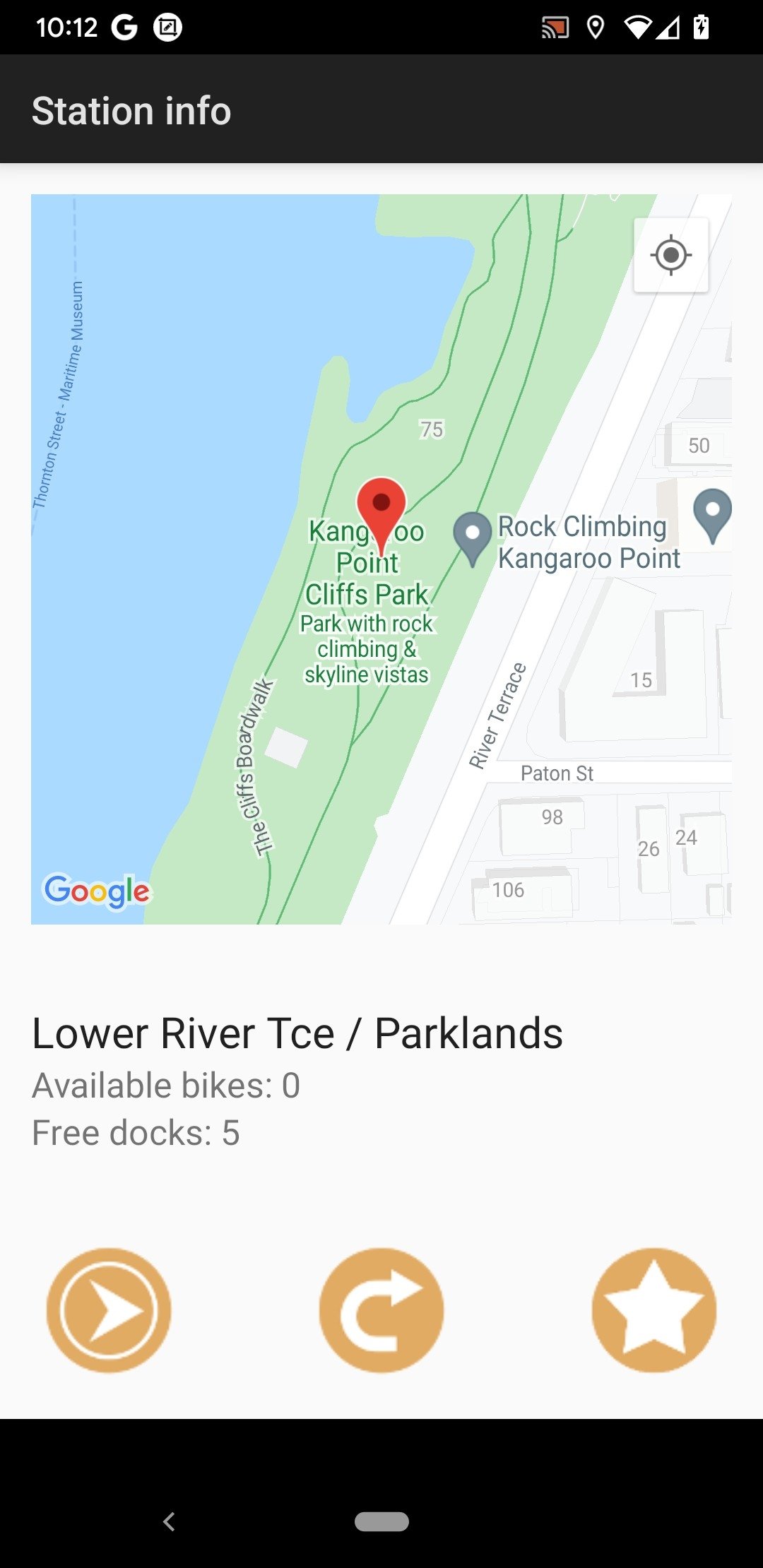Center map on my location

coord(670,255)
